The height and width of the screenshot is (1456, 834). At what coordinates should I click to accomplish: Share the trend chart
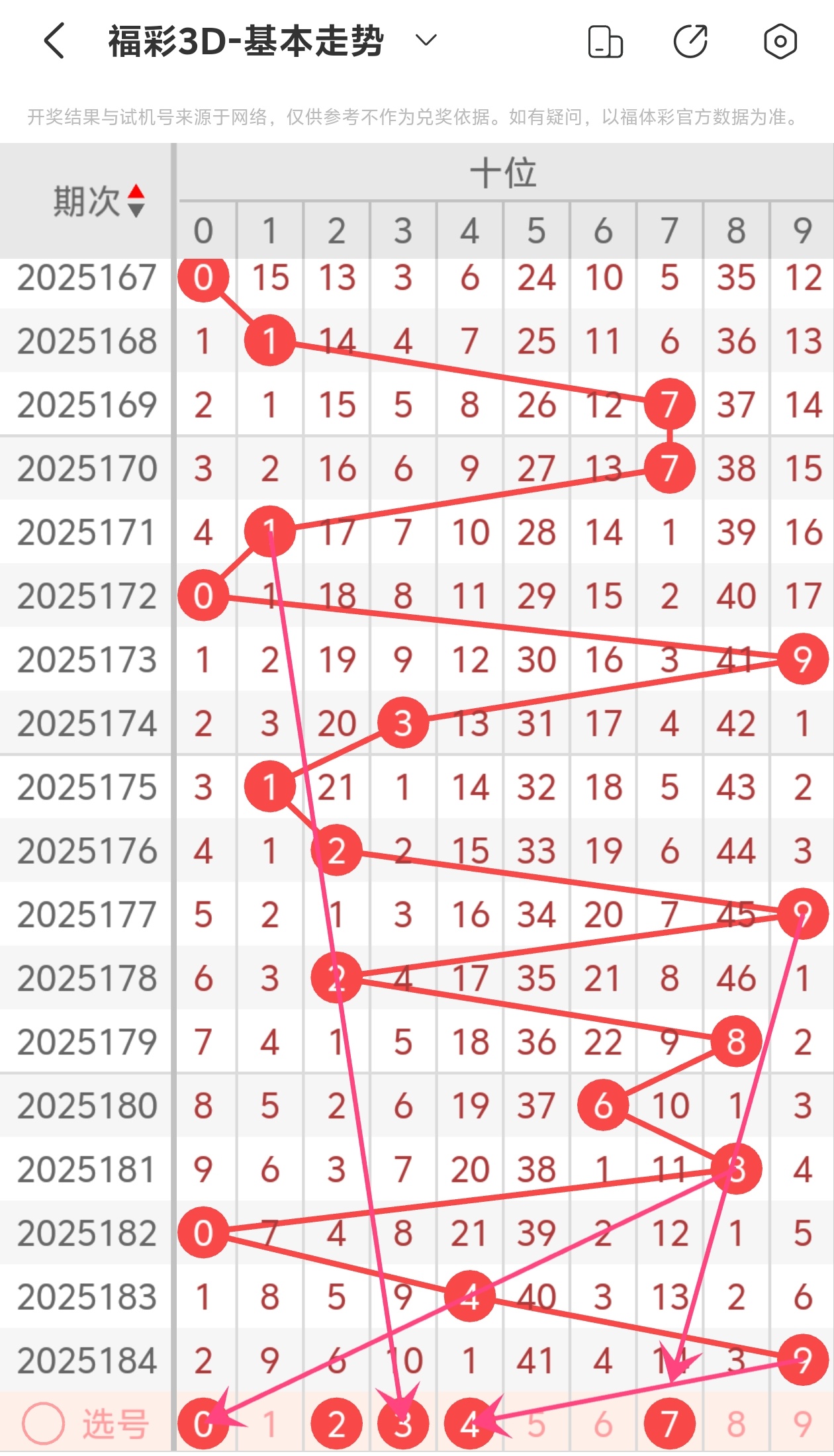click(690, 42)
